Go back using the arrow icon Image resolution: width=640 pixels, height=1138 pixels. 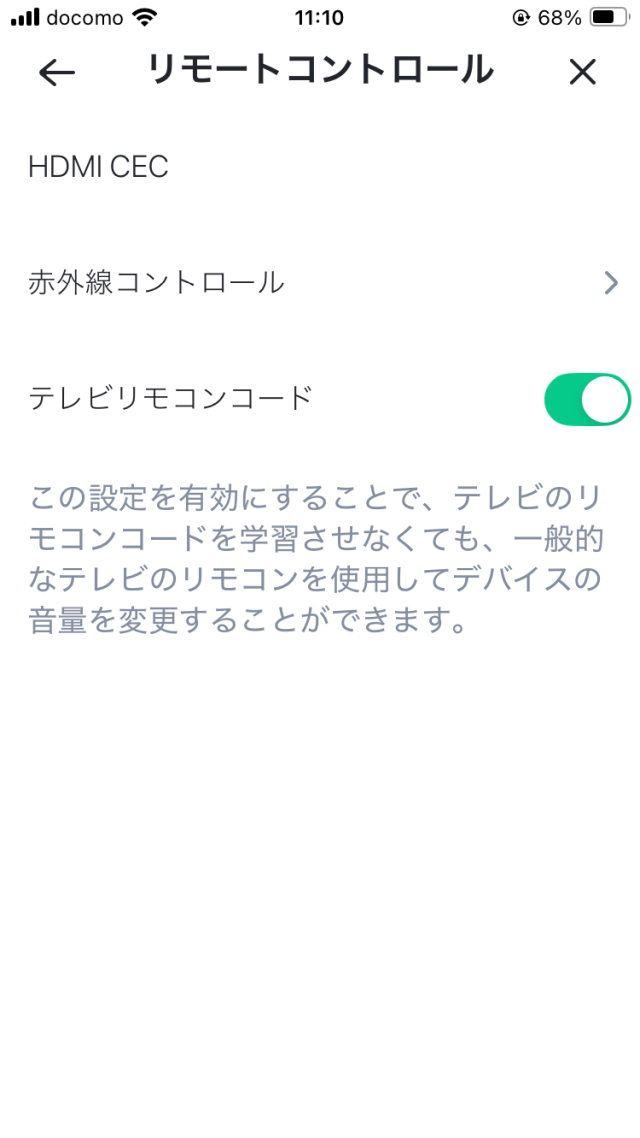point(57,72)
